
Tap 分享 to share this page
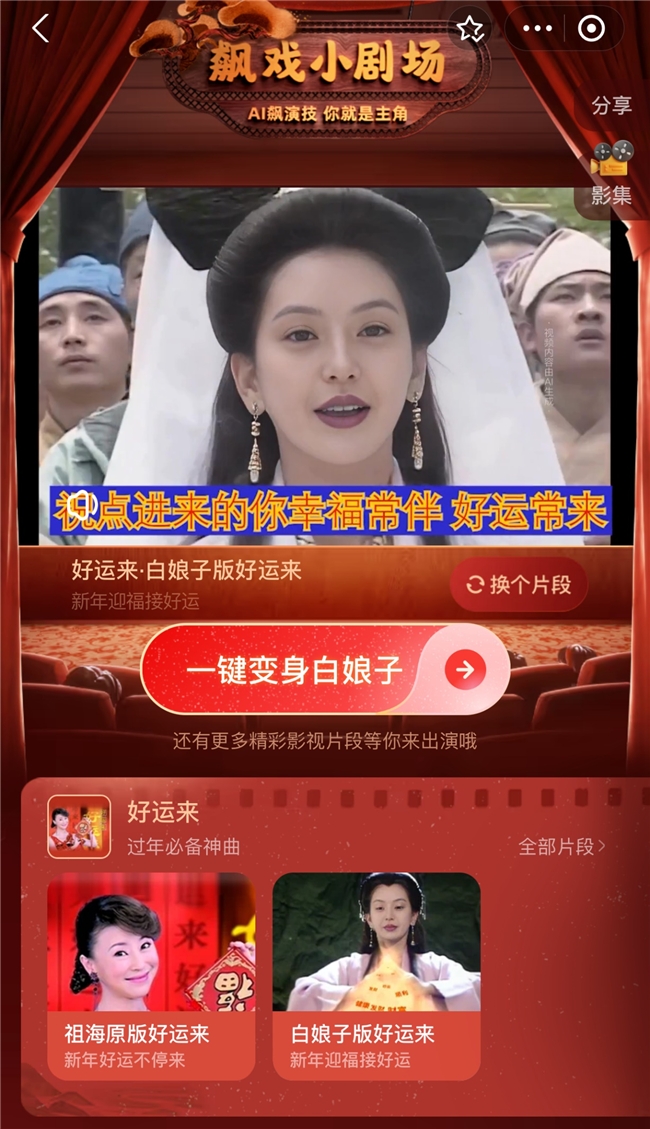(x=611, y=106)
